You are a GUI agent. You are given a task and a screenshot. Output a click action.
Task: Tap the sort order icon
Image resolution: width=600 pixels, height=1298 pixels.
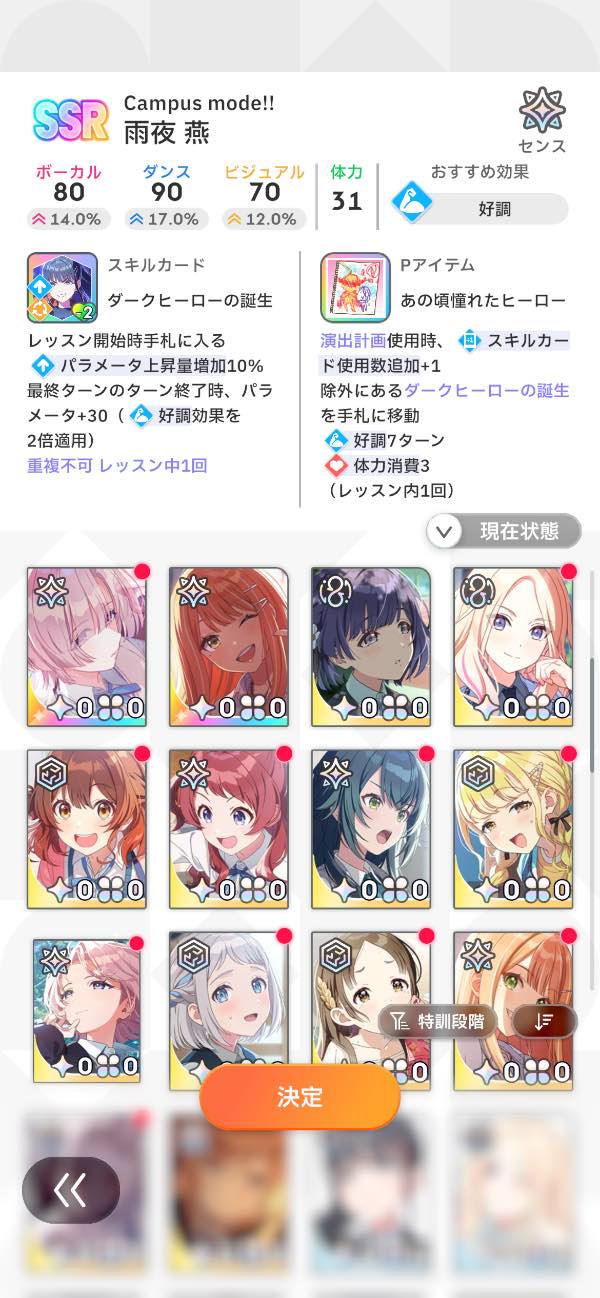click(544, 1021)
